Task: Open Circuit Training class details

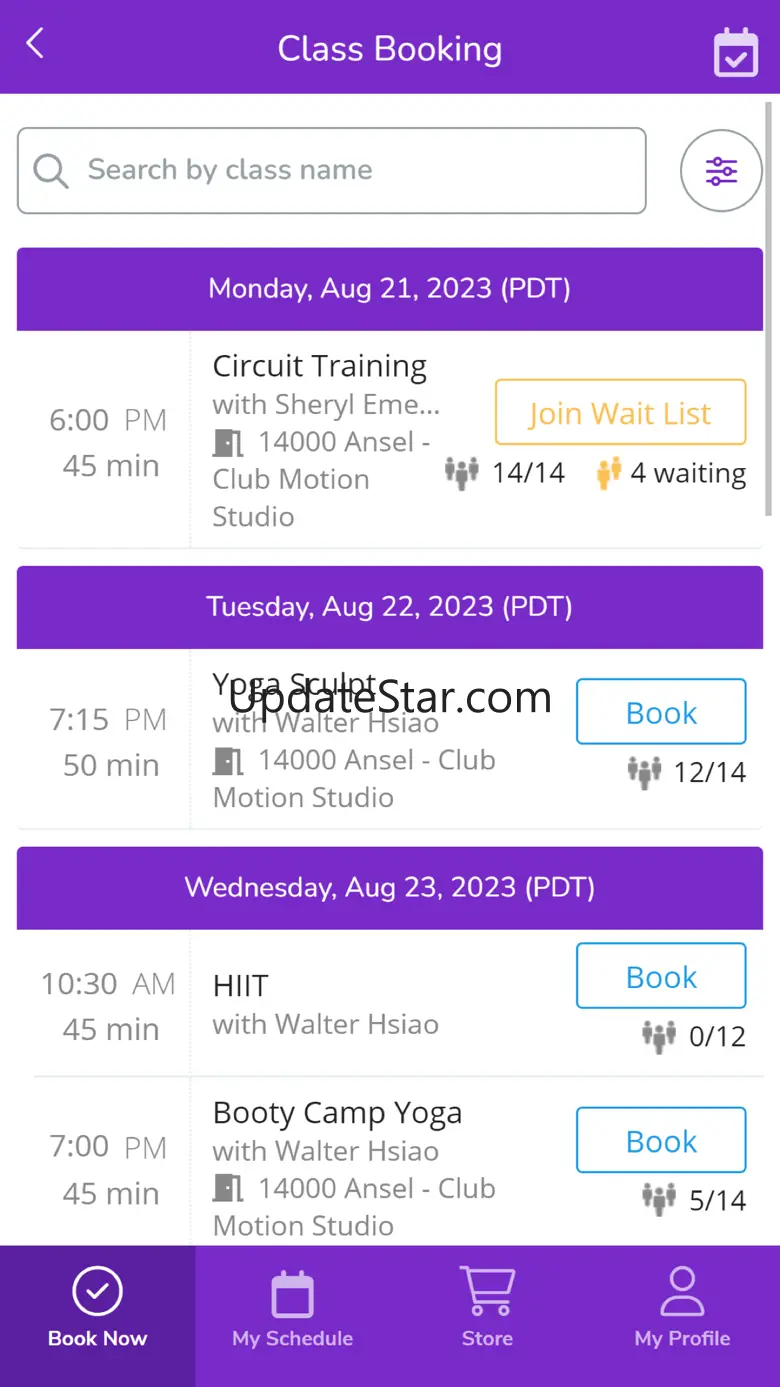Action: [320, 367]
